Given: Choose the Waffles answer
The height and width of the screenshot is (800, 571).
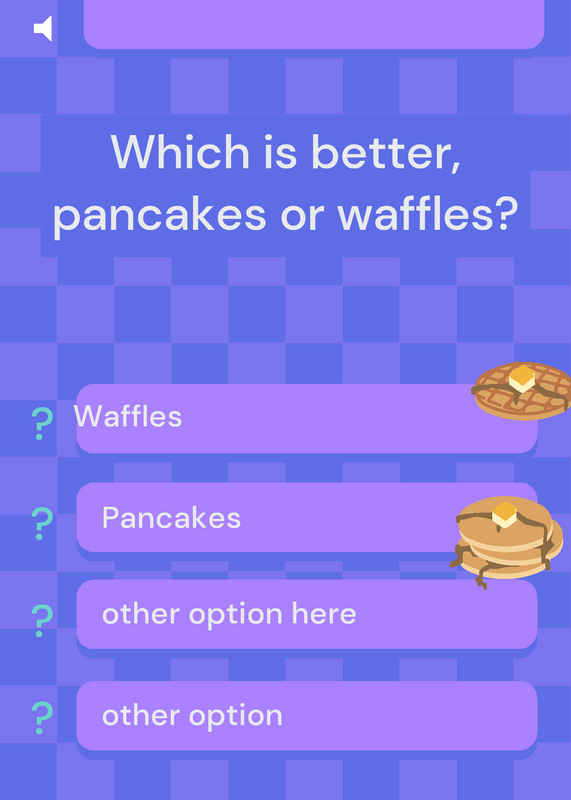Looking at the screenshot, I should pos(307,418).
